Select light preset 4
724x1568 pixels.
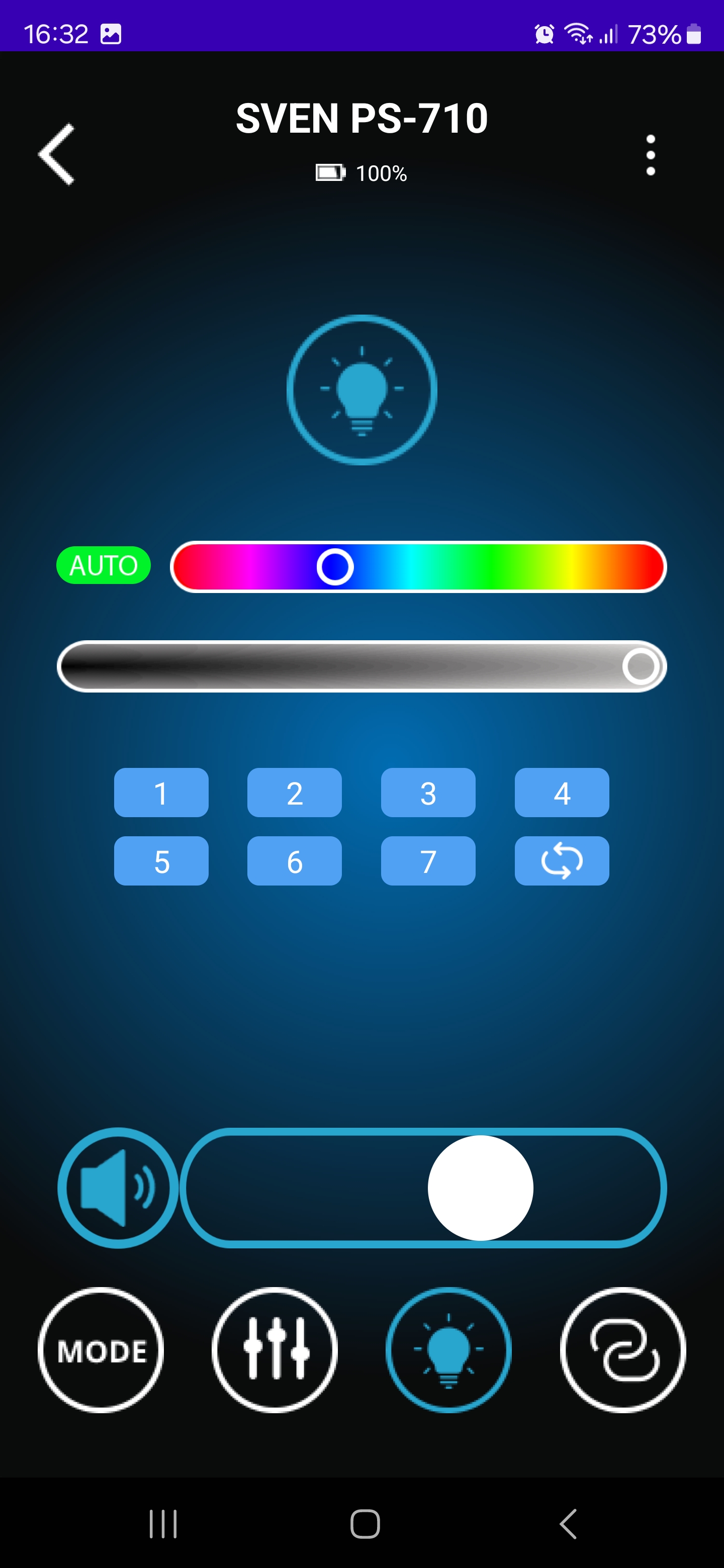(x=562, y=793)
